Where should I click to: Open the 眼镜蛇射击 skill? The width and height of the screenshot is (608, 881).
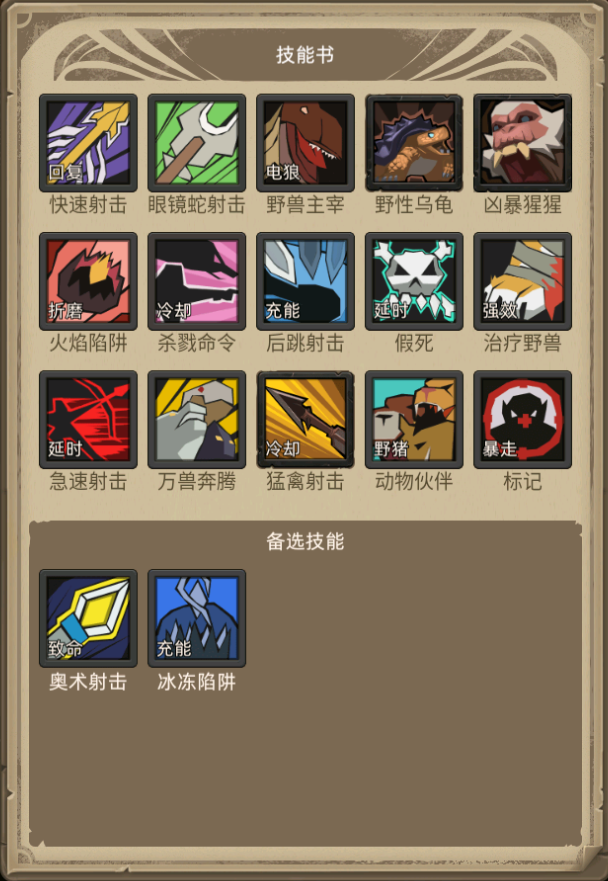click(197, 143)
